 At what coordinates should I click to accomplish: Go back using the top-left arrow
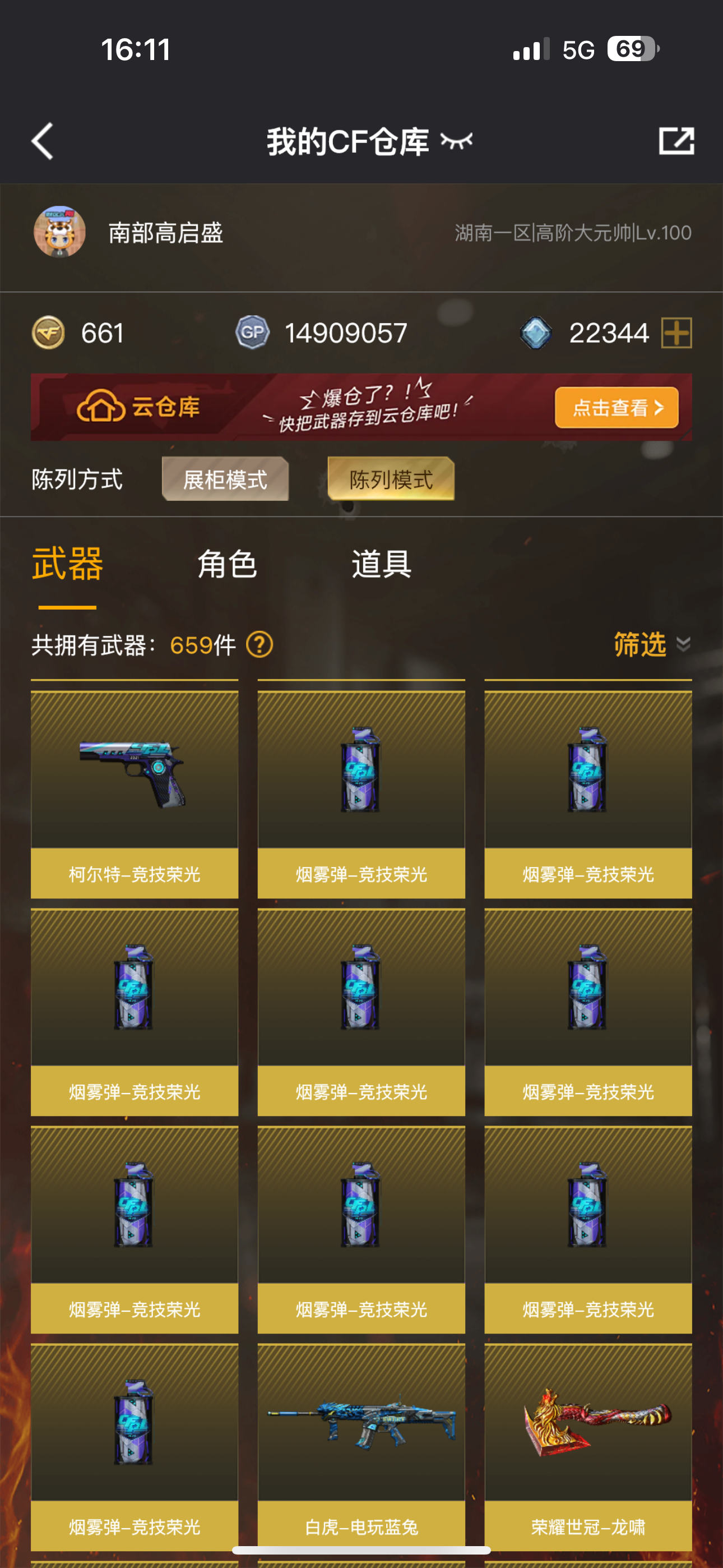(43, 141)
